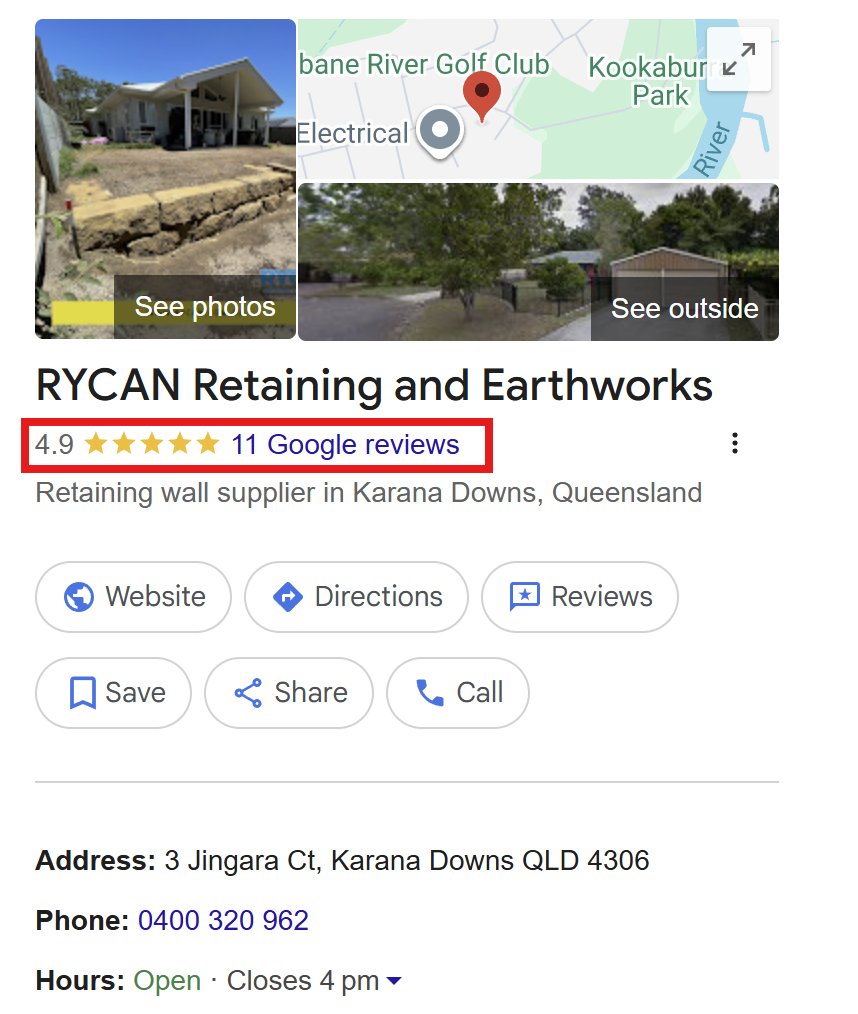The width and height of the screenshot is (858, 1014).
Task: Dial the phone number 0400 320 962
Action: click(223, 920)
